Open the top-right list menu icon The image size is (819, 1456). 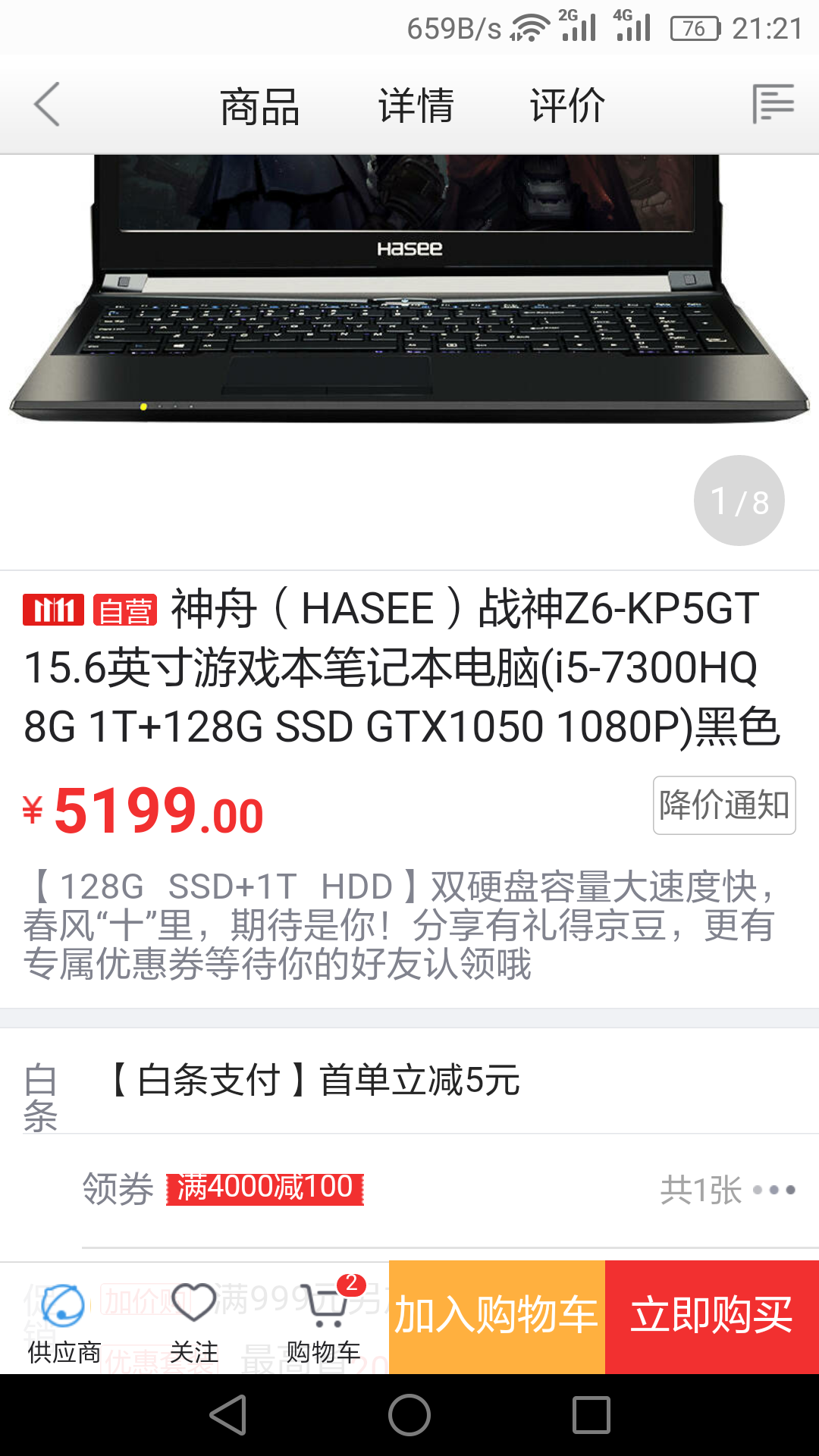[773, 104]
